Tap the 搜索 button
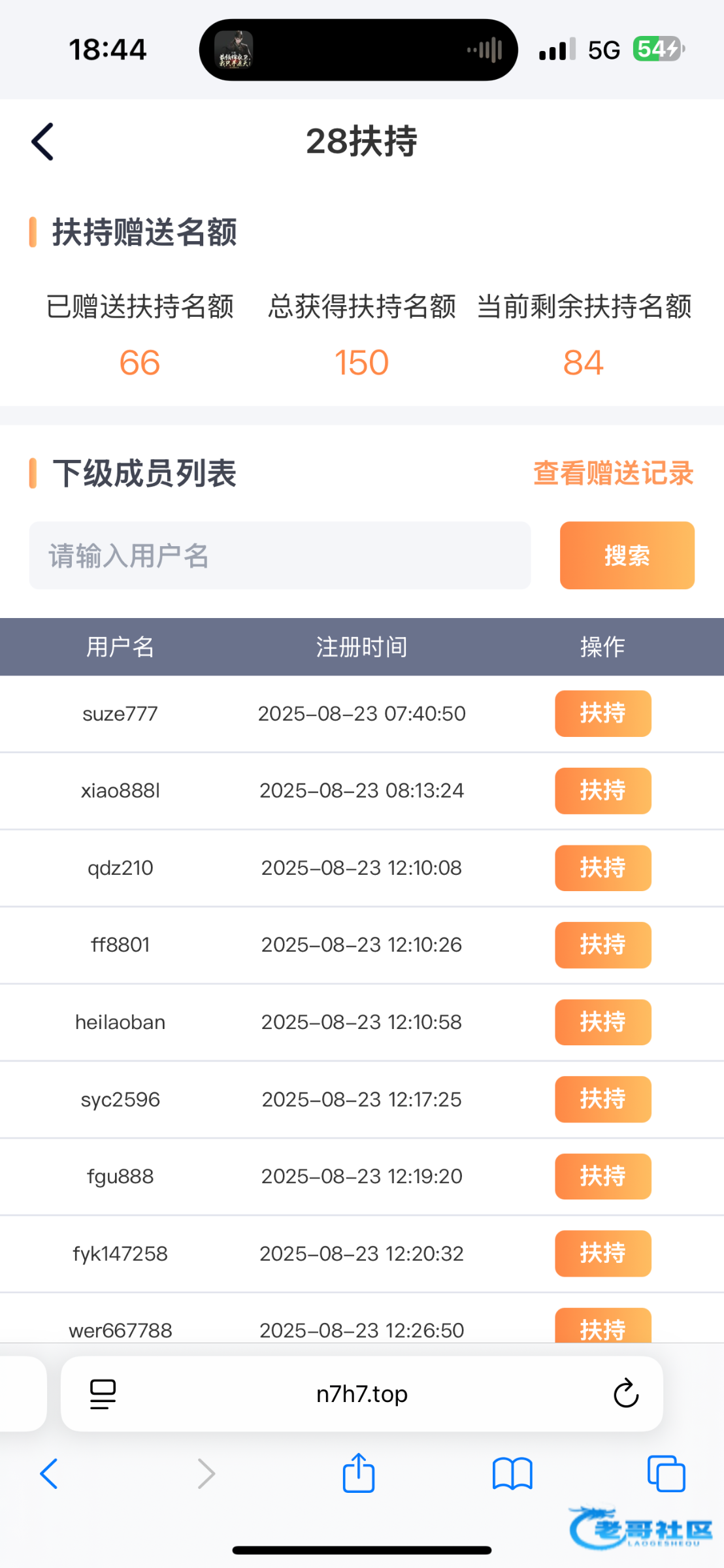Viewport: 724px width, 1568px height. click(627, 555)
